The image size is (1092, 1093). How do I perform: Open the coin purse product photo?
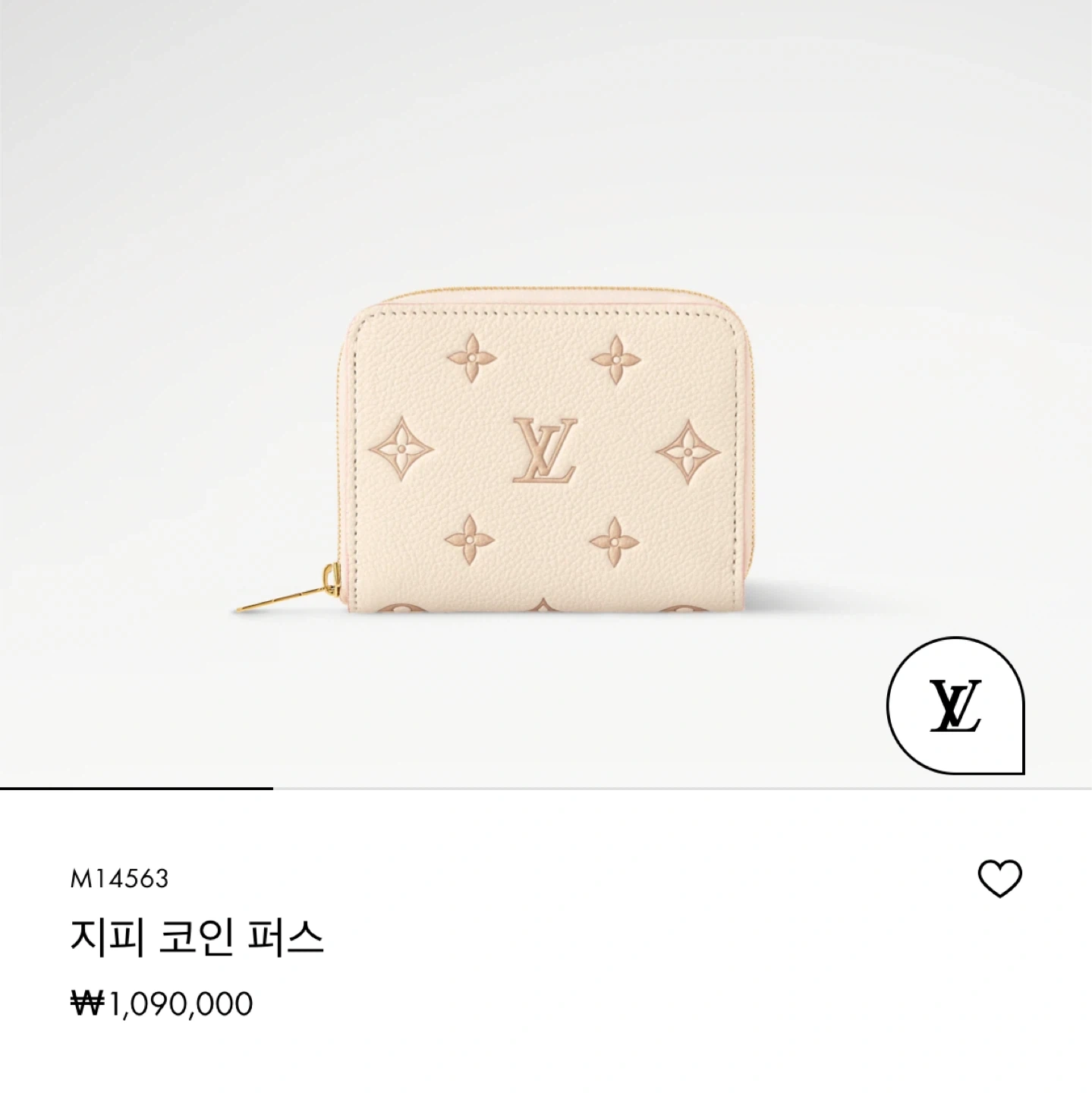coord(545,451)
